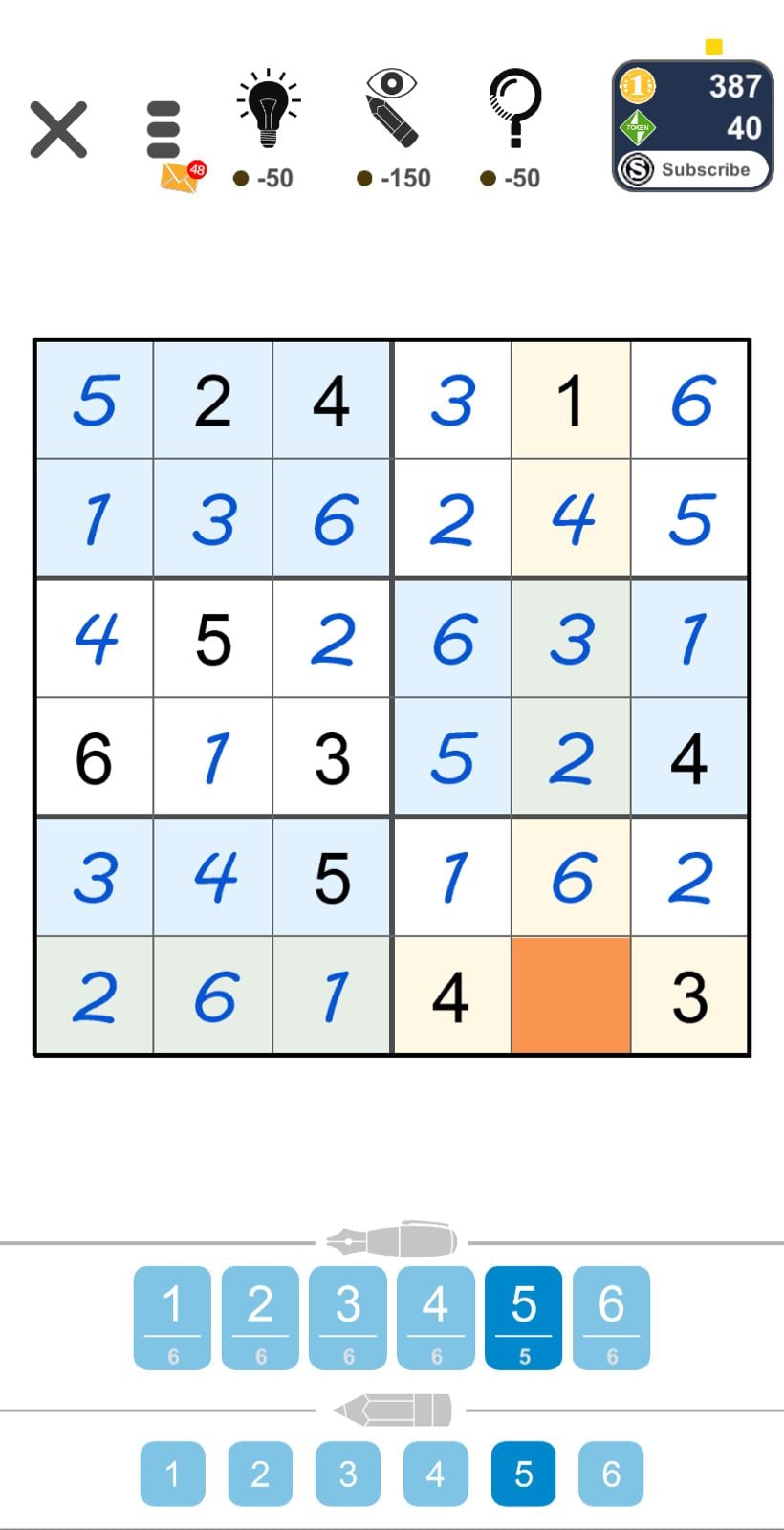Use the eye pencil helper for 150 coins
Viewport: 784px width, 1530px height.
click(x=392, y=124)
